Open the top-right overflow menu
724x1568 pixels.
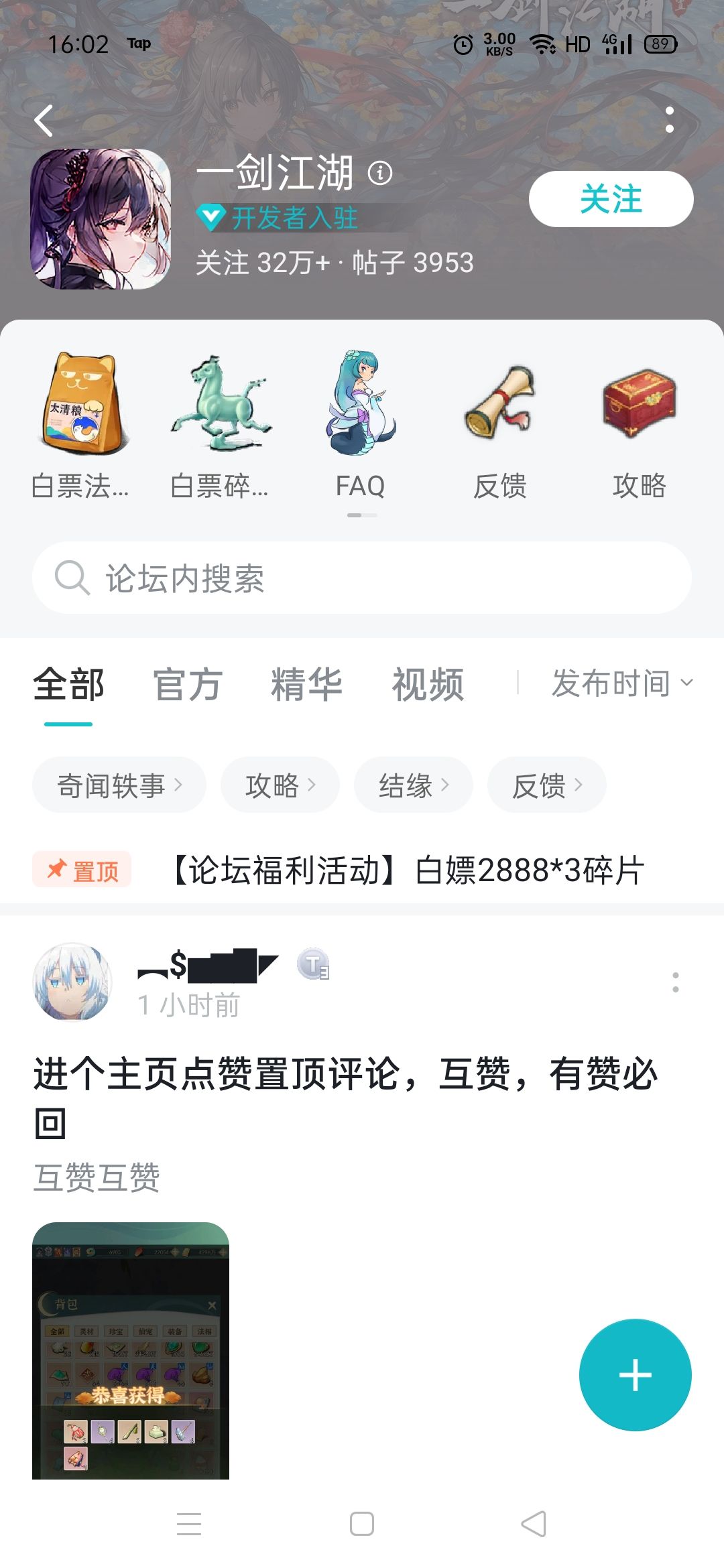click(669, 119)
